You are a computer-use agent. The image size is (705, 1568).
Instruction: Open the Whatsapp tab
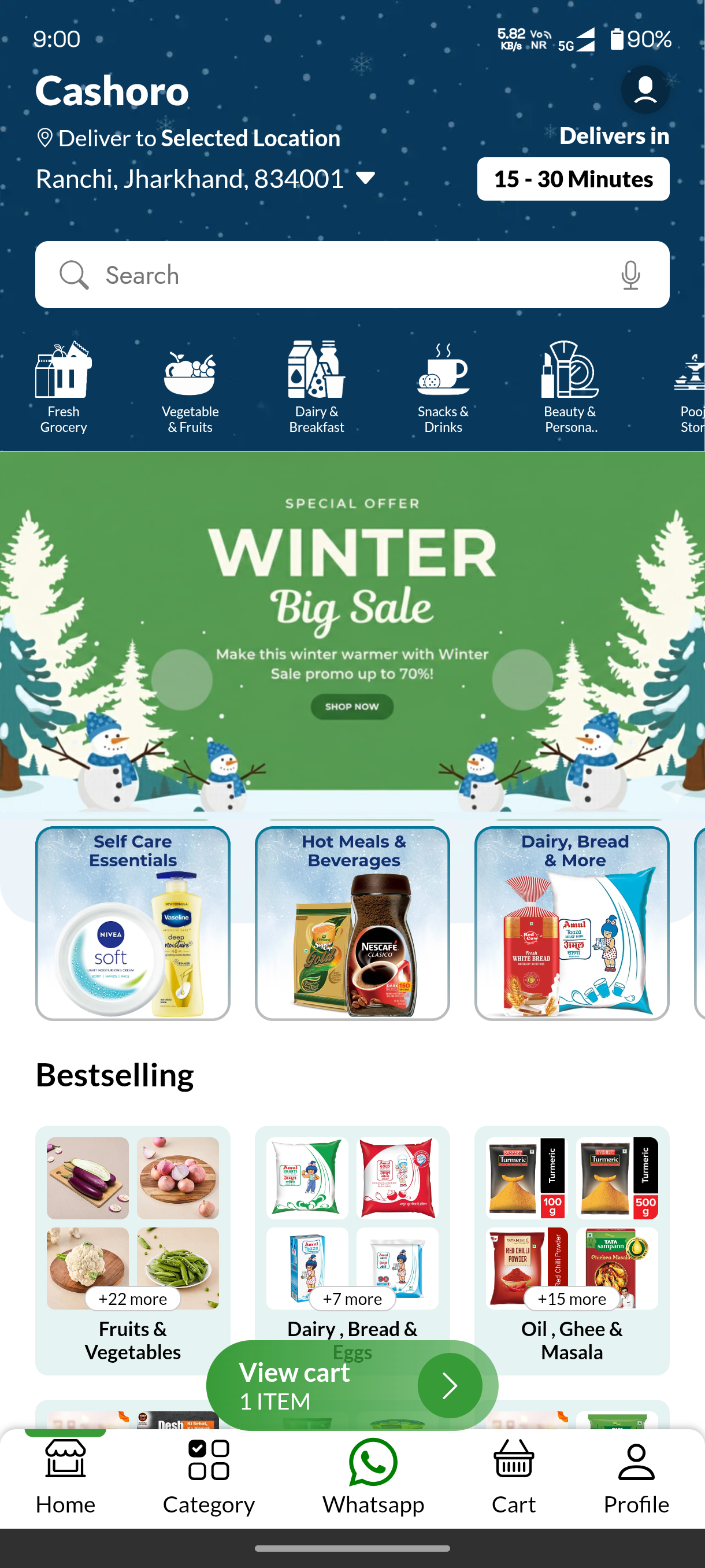pyautogui.click(x=373, y=1478)
